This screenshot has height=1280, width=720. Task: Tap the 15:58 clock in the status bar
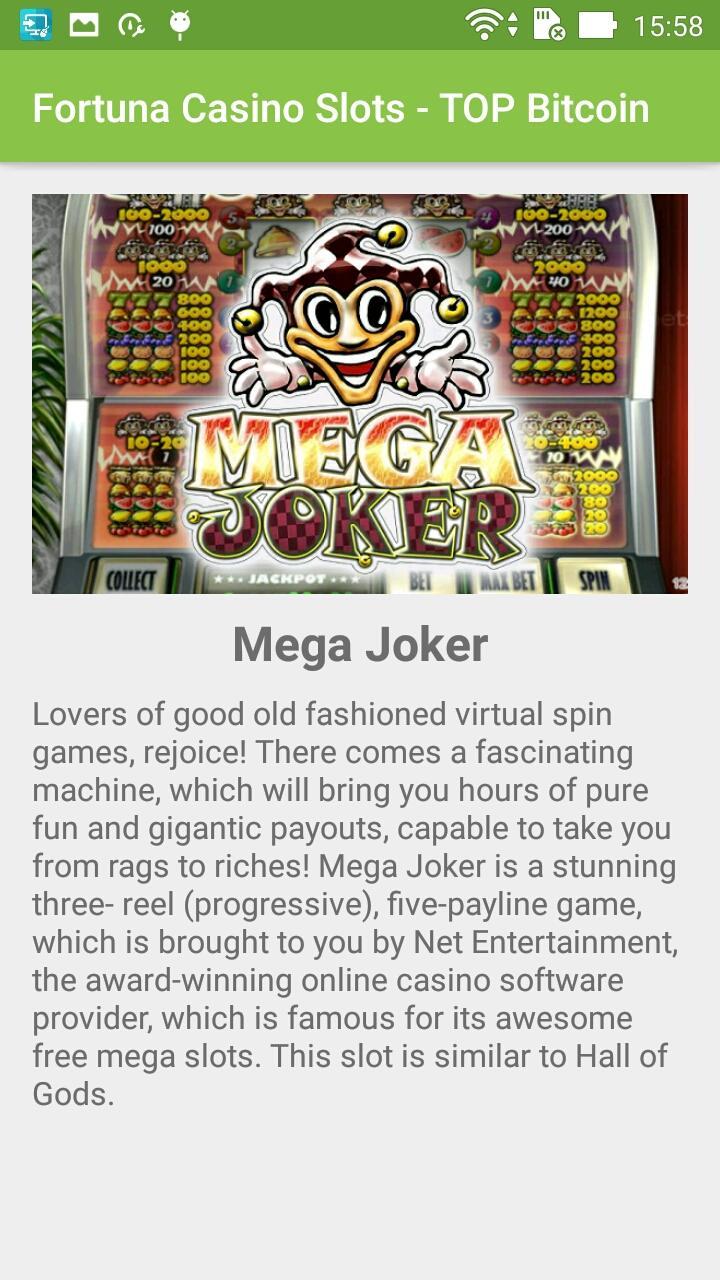(668, 23)
